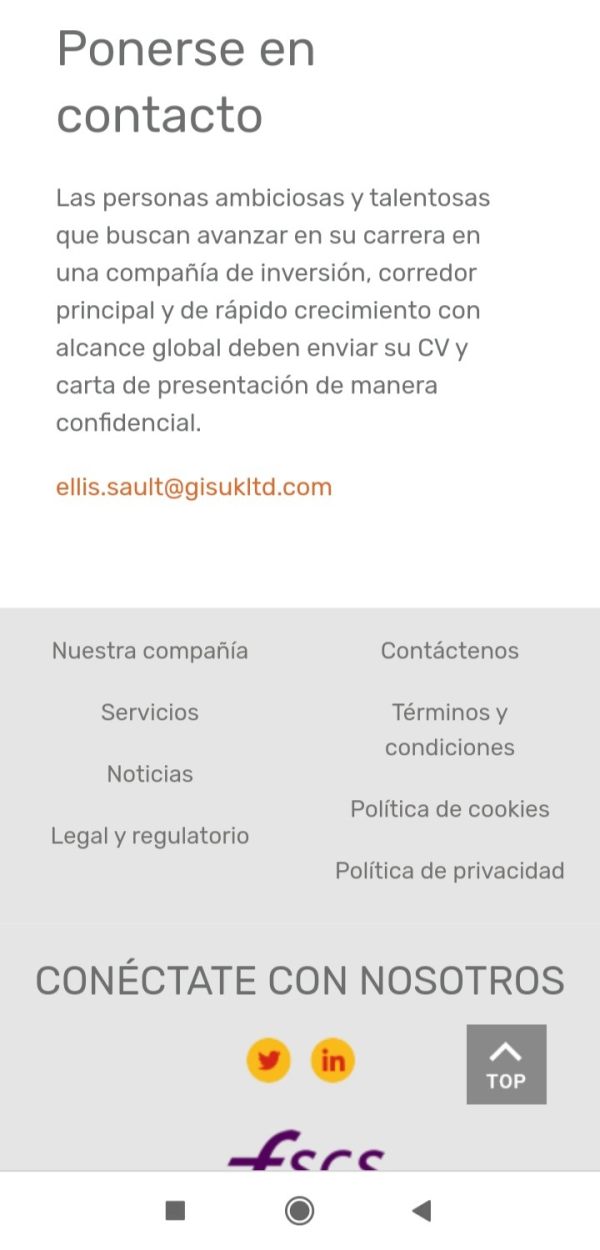Open the Contáctenos link
Screen dimensions: 600x1250
(x=450, y=651)
